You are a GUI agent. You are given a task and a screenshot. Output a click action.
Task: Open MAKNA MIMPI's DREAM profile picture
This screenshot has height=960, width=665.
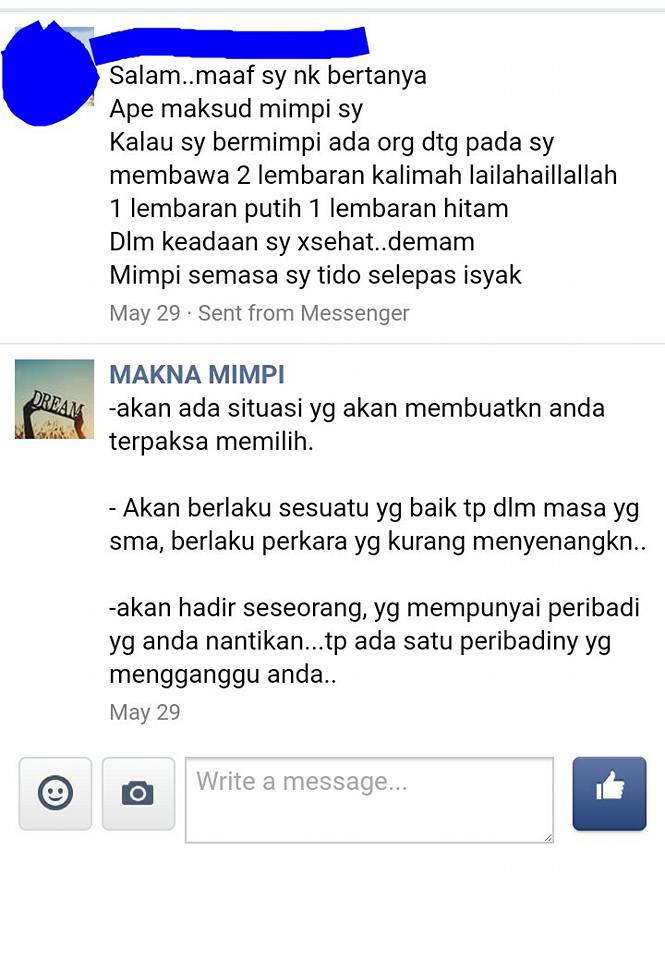click(x=54, y=399)
